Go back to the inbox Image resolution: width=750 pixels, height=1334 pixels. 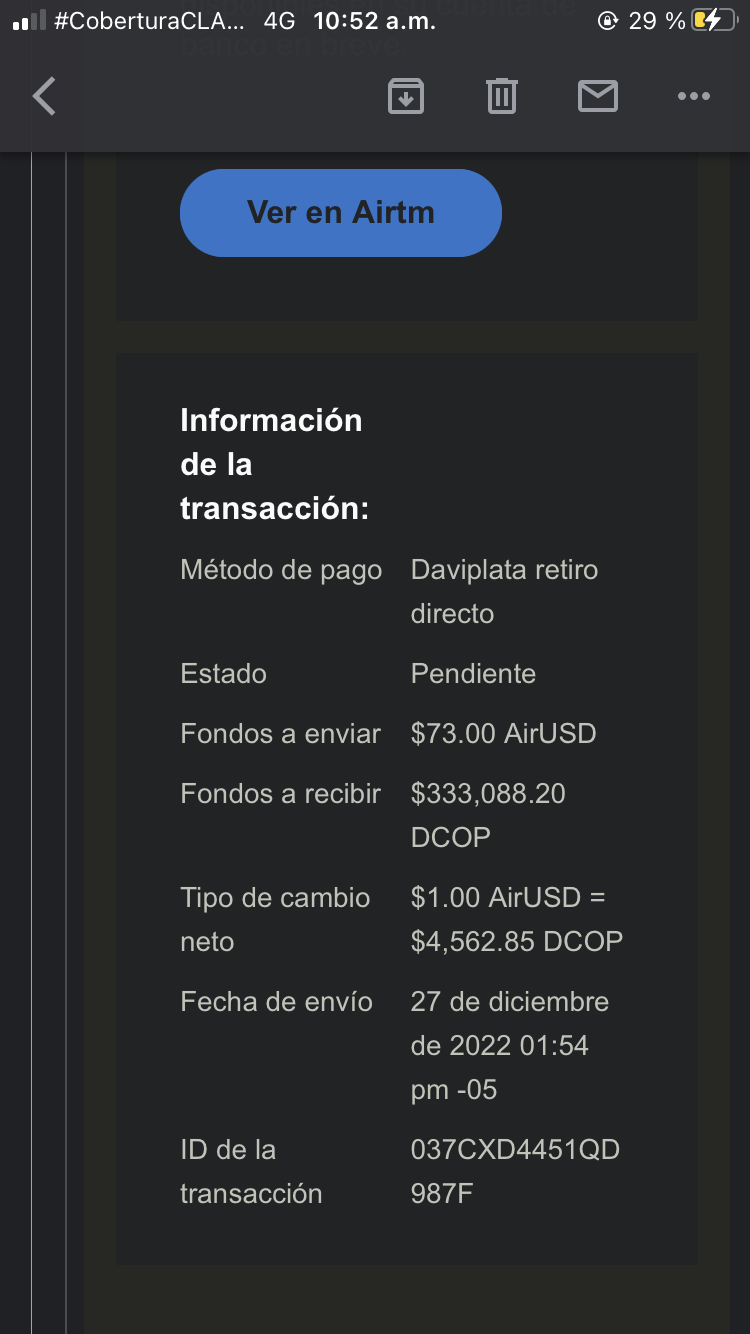[x=44, y=96]
